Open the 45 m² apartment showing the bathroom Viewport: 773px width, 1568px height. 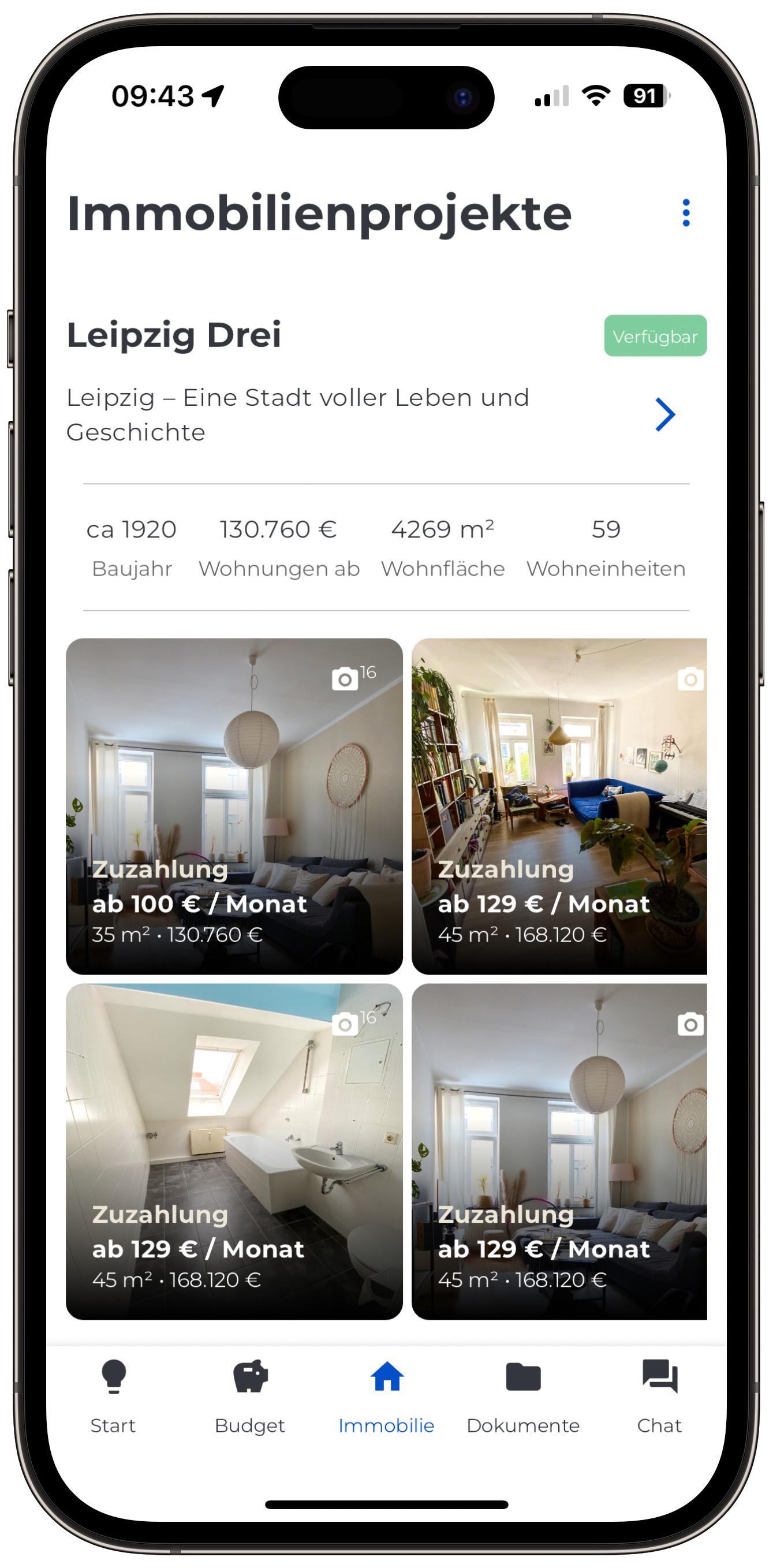pos(234,1151)
